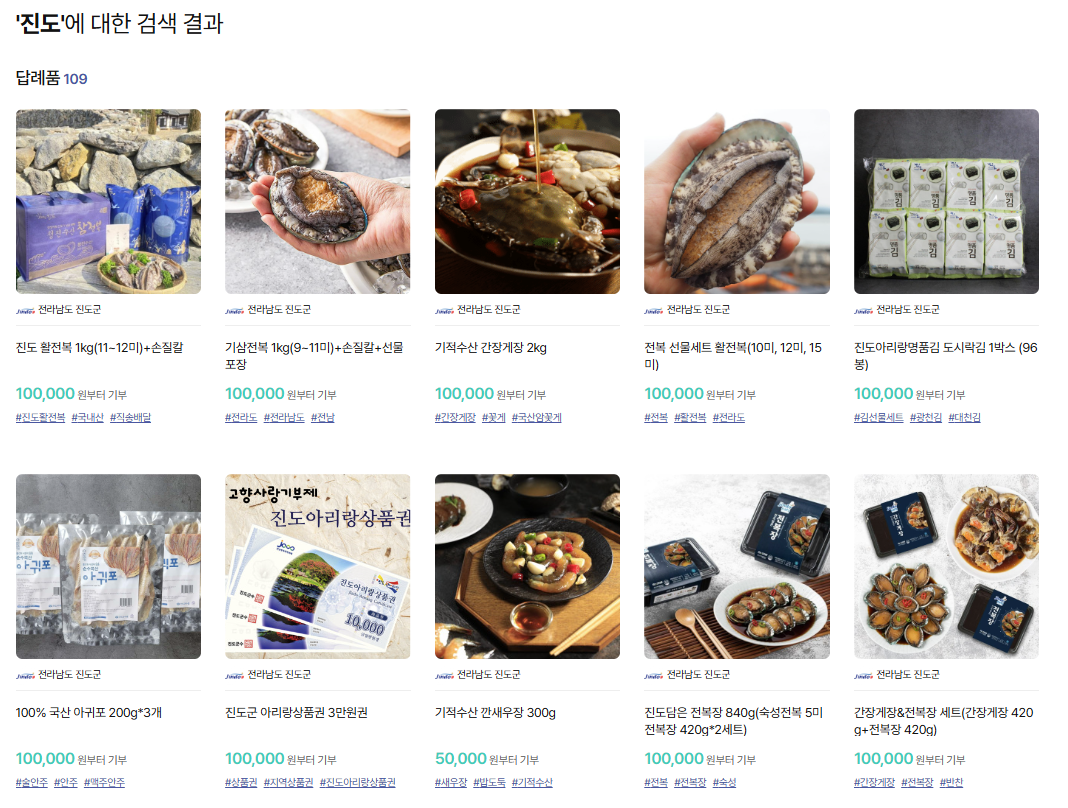
Task: Open 진도 활전복 1kg(11~12미)+손질칼 product
Action: (108, 201)
